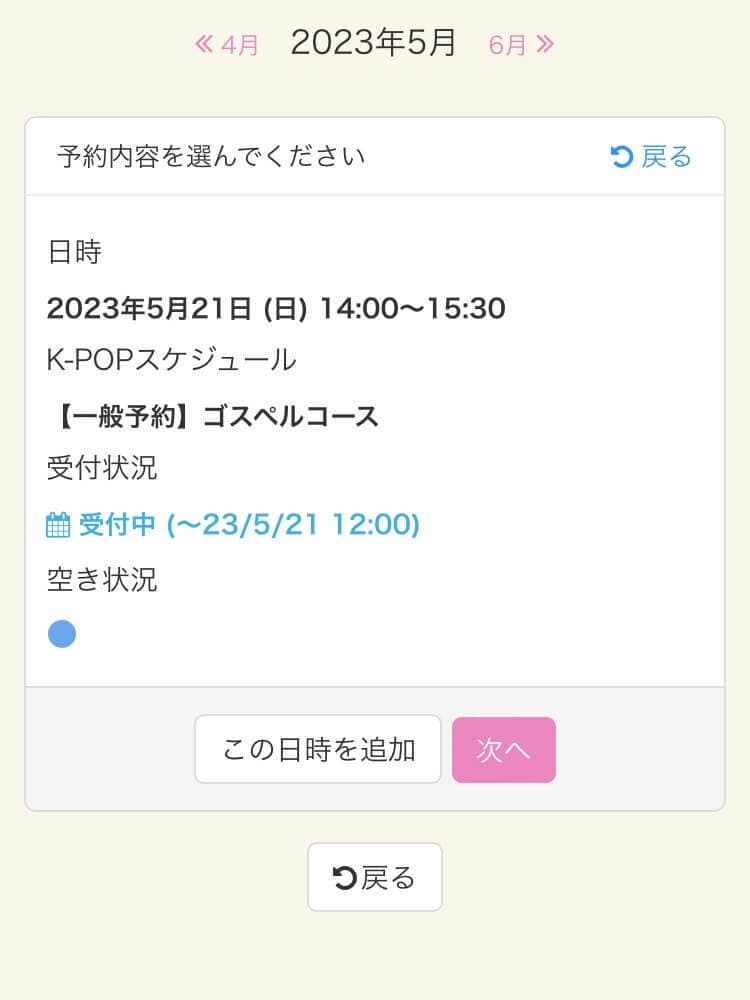750x1000 pixels.
Task: Tap the bottom 戻る button
Action: [x=374, y=877]
